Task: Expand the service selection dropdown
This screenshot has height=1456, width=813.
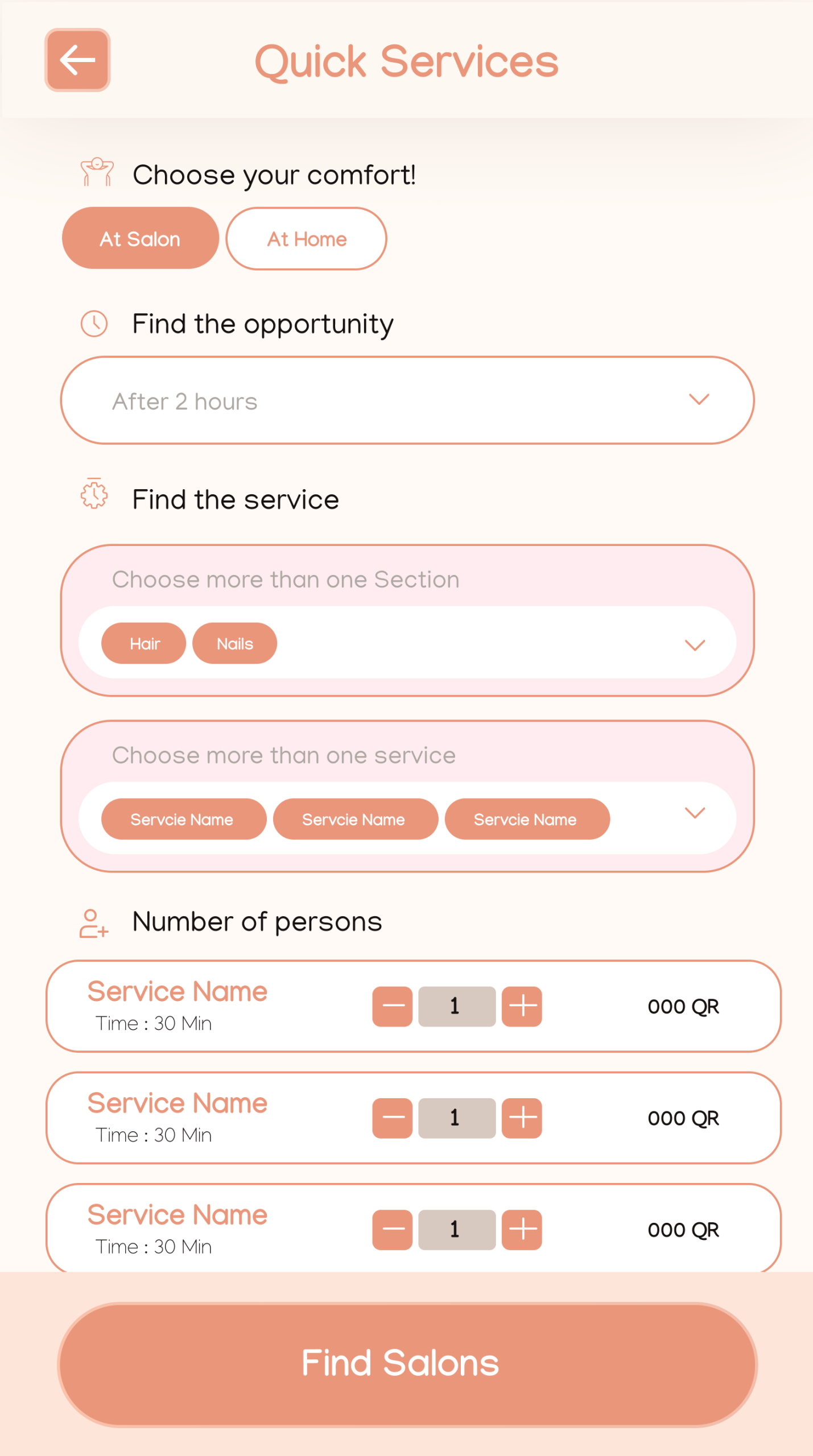Action: [695, 812]
